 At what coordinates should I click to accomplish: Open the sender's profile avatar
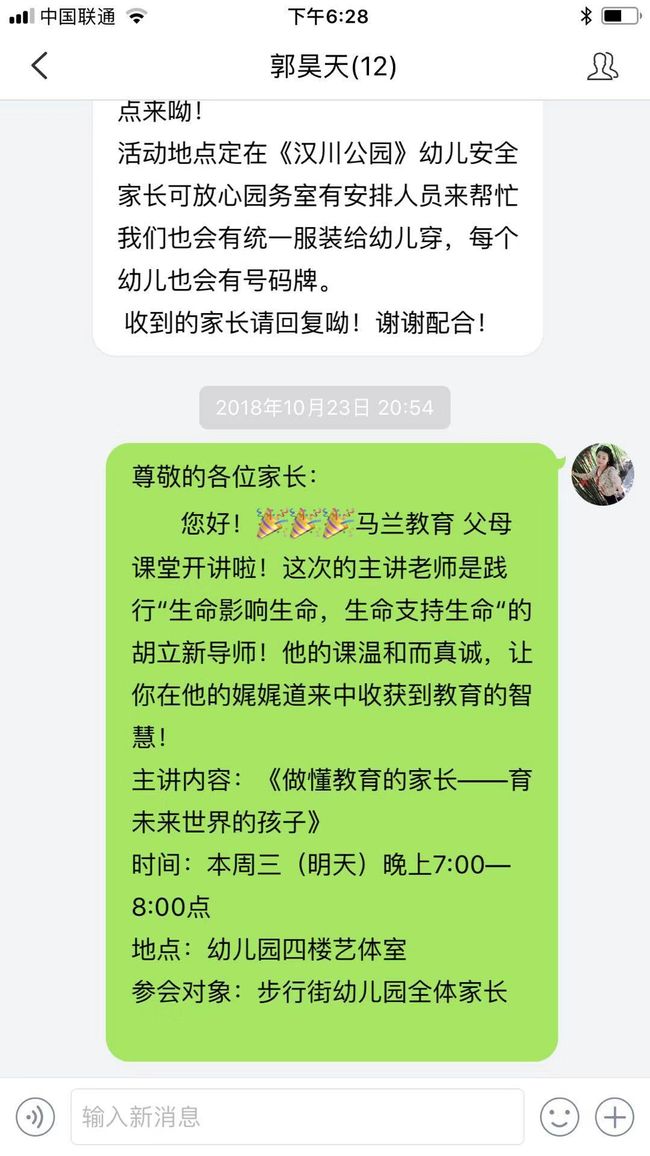[603, 474]
